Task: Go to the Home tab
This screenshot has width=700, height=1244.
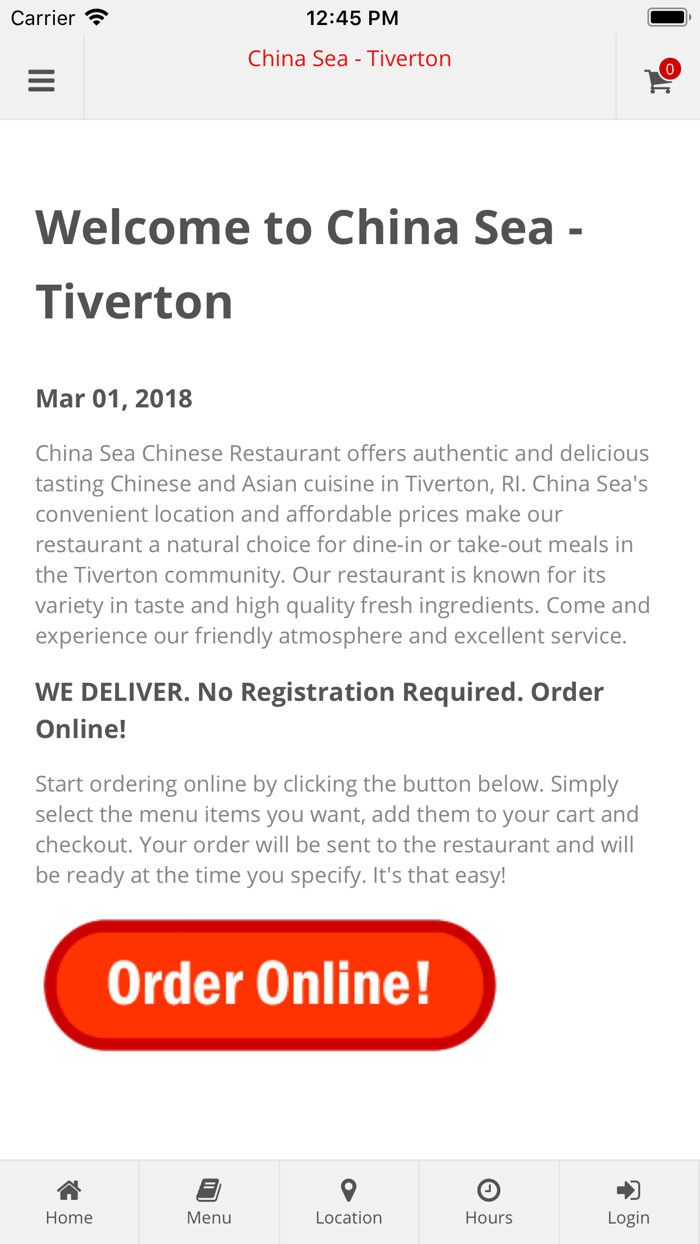Action: (69, 1202)
